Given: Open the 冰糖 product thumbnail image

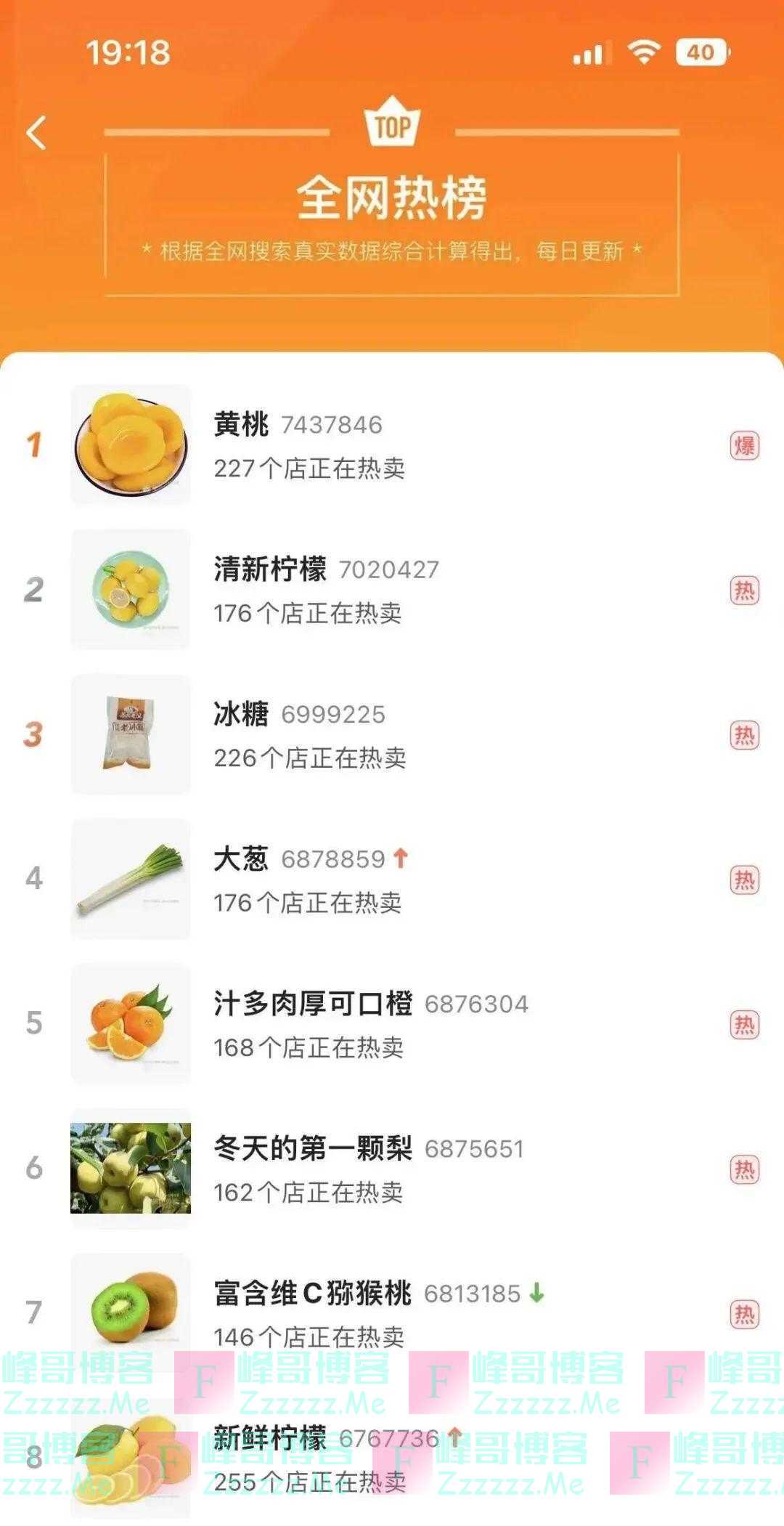Looking at the screenshot, I should (131, 734).
